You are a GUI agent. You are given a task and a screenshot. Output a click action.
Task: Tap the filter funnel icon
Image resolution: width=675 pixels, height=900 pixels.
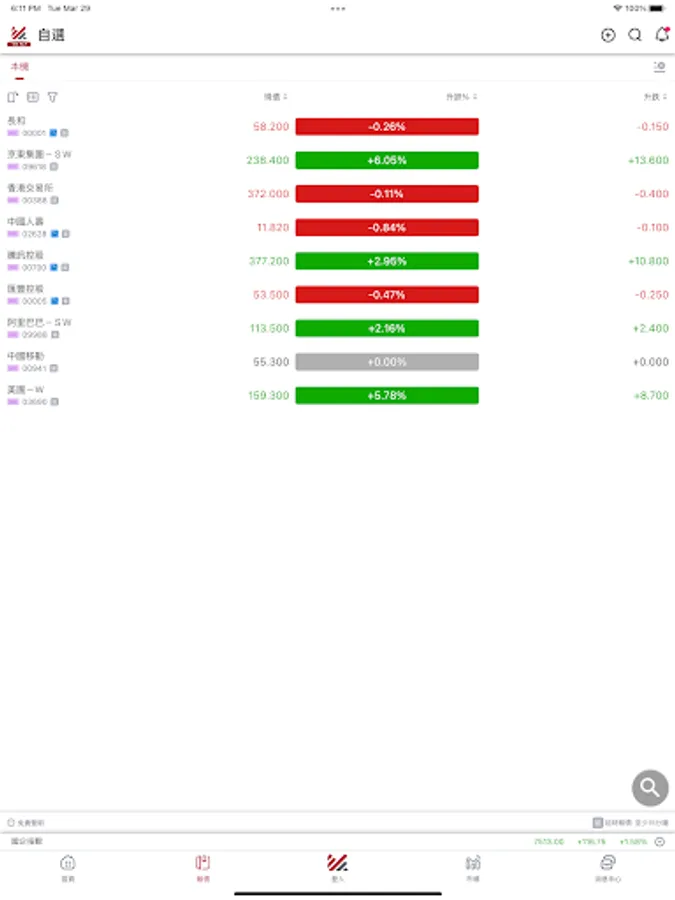(x=53, y=97)
